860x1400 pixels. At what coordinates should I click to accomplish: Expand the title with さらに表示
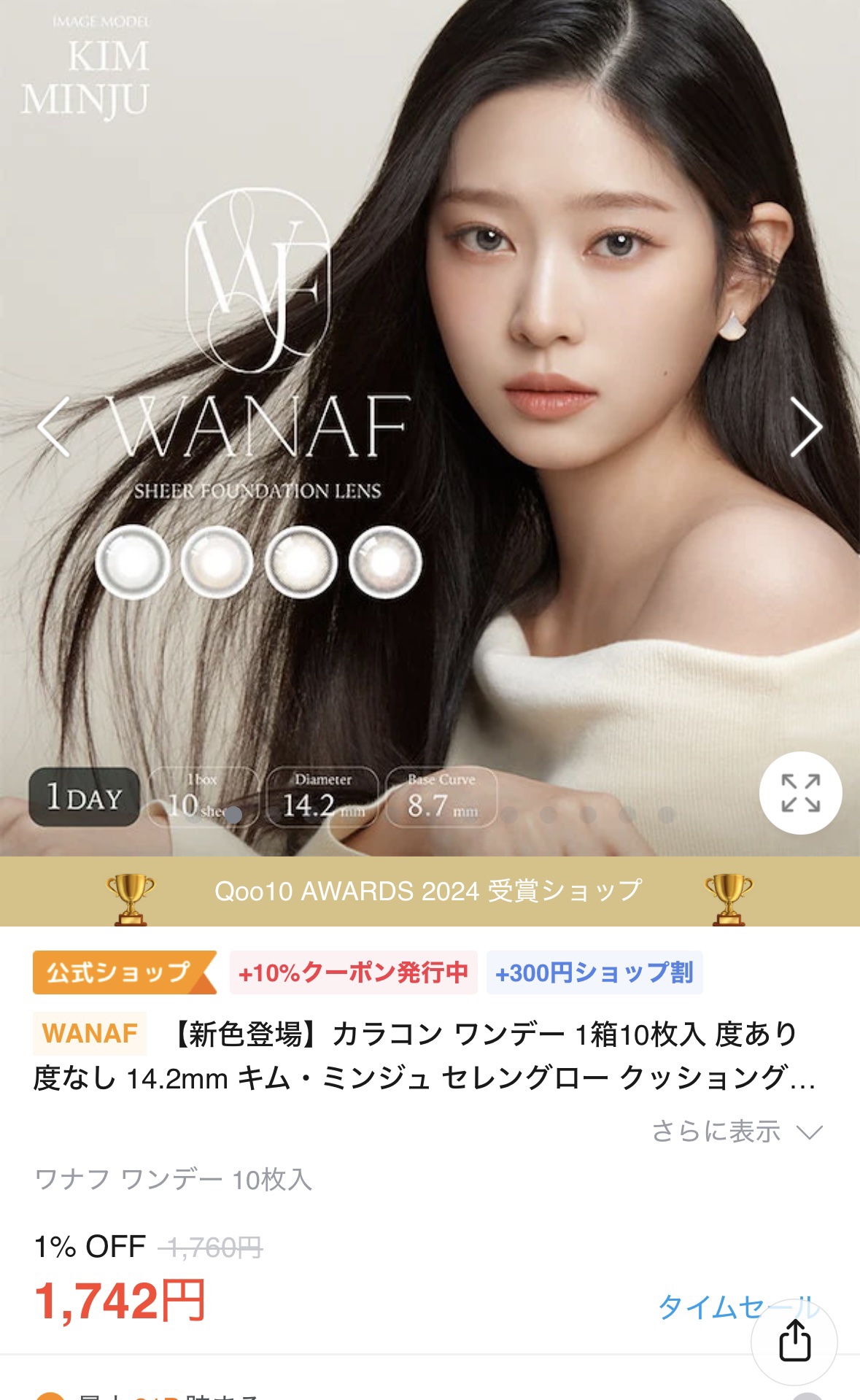(737, 1132)
